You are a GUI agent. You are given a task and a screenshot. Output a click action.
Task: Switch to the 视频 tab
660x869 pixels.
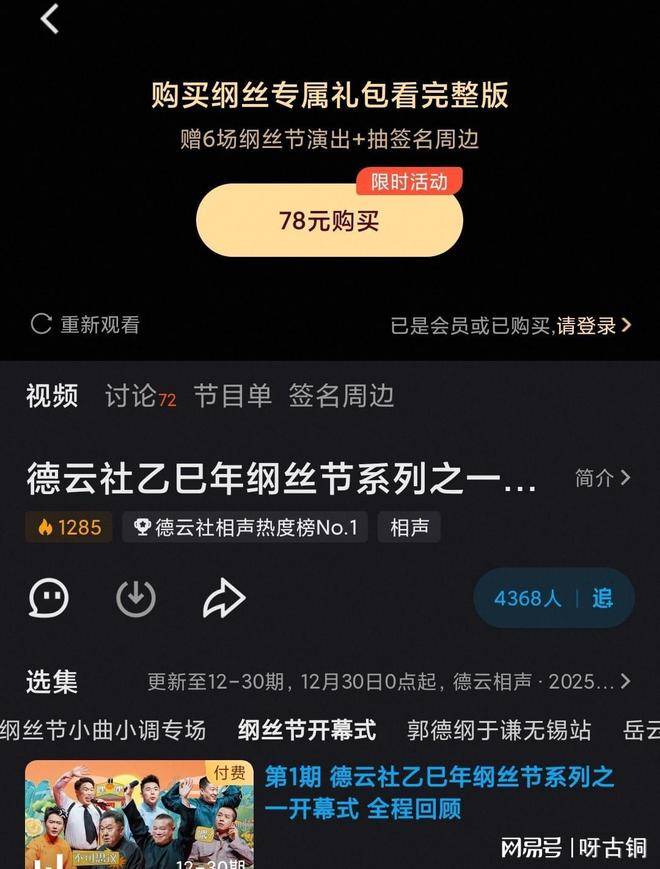pyautogui.click(x=52, y=396)
